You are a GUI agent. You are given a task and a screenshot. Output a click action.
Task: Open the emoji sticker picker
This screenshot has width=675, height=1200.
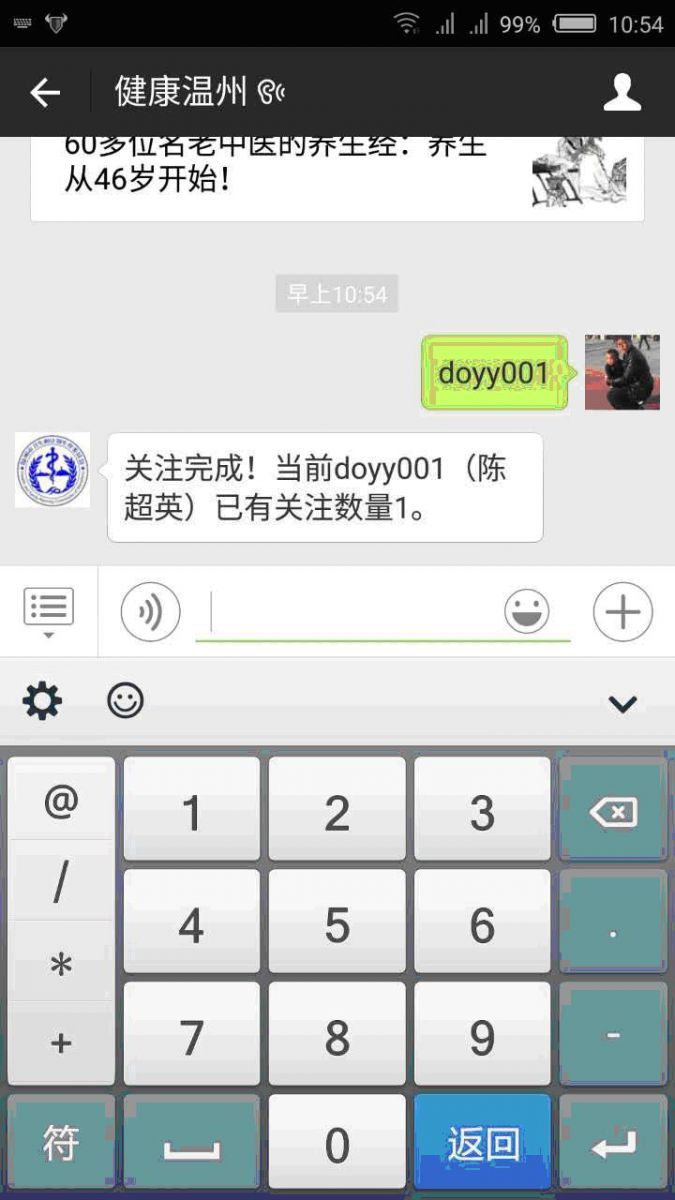point(527,611)
